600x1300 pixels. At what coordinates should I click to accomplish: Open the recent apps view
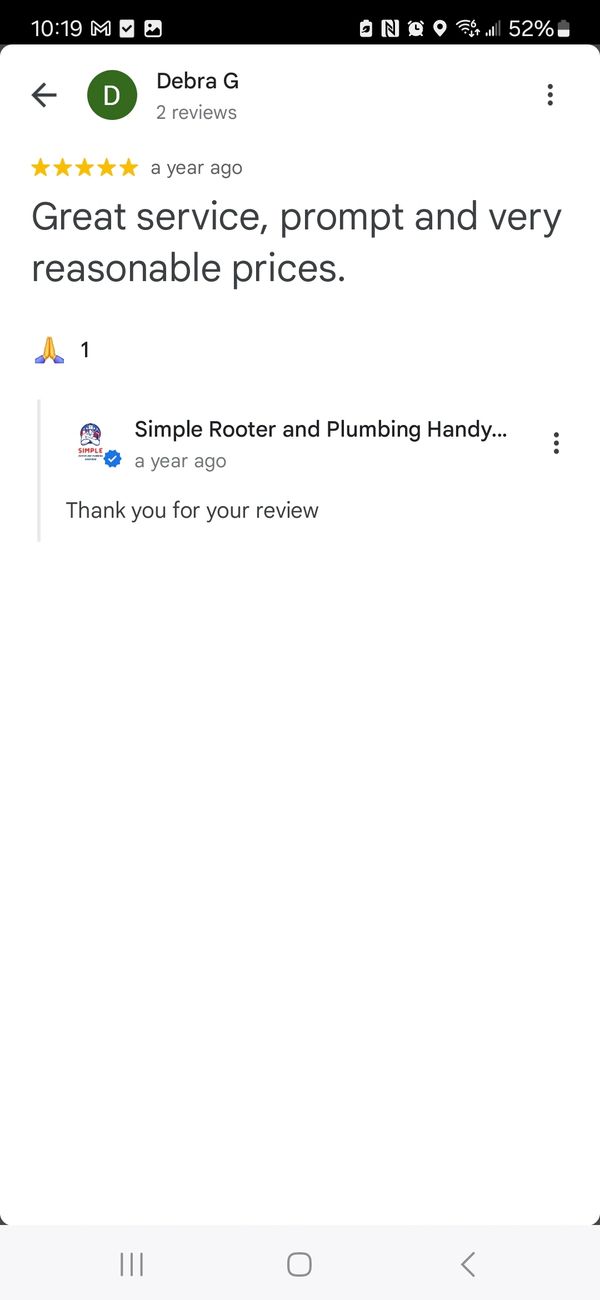click(x=132, y=1264)
